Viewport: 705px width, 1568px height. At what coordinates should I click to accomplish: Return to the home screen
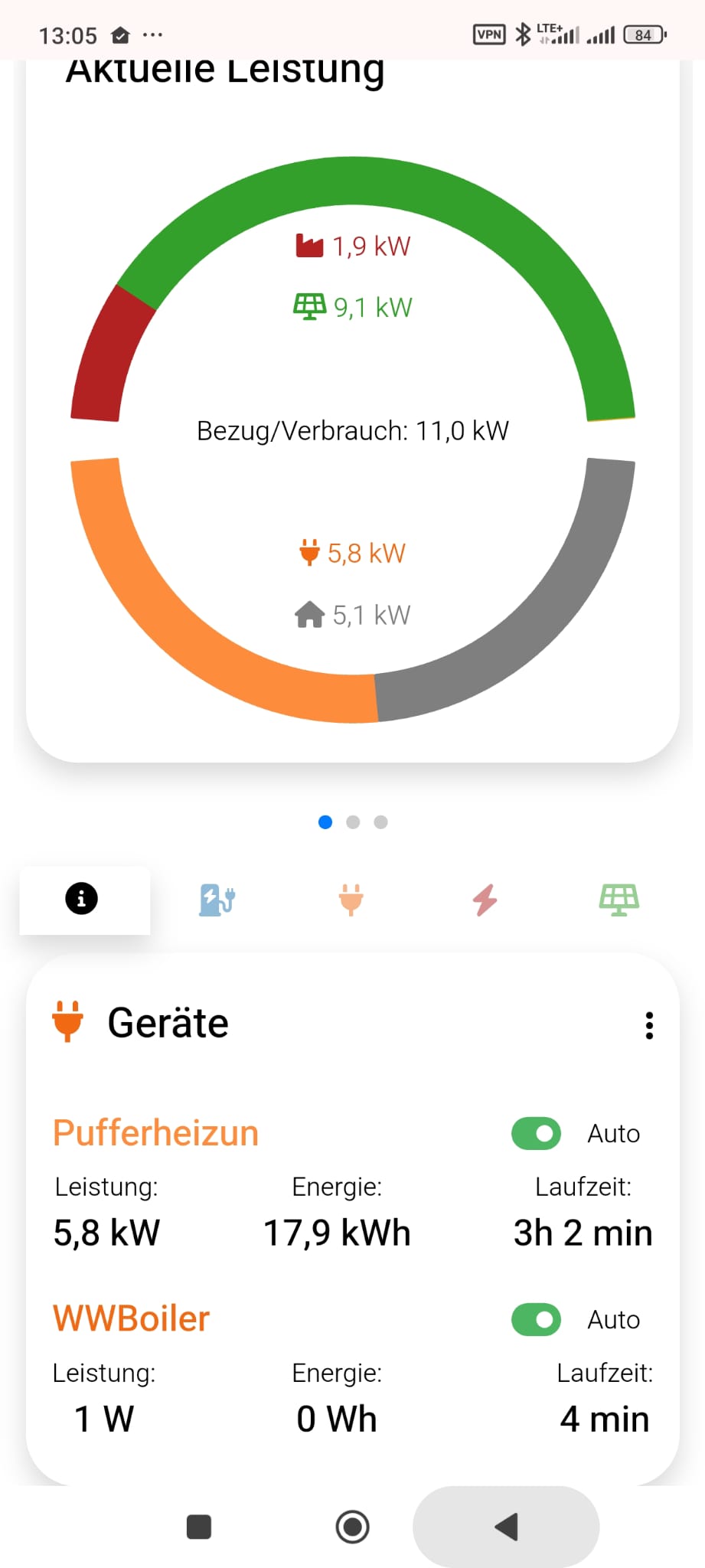352,1527
